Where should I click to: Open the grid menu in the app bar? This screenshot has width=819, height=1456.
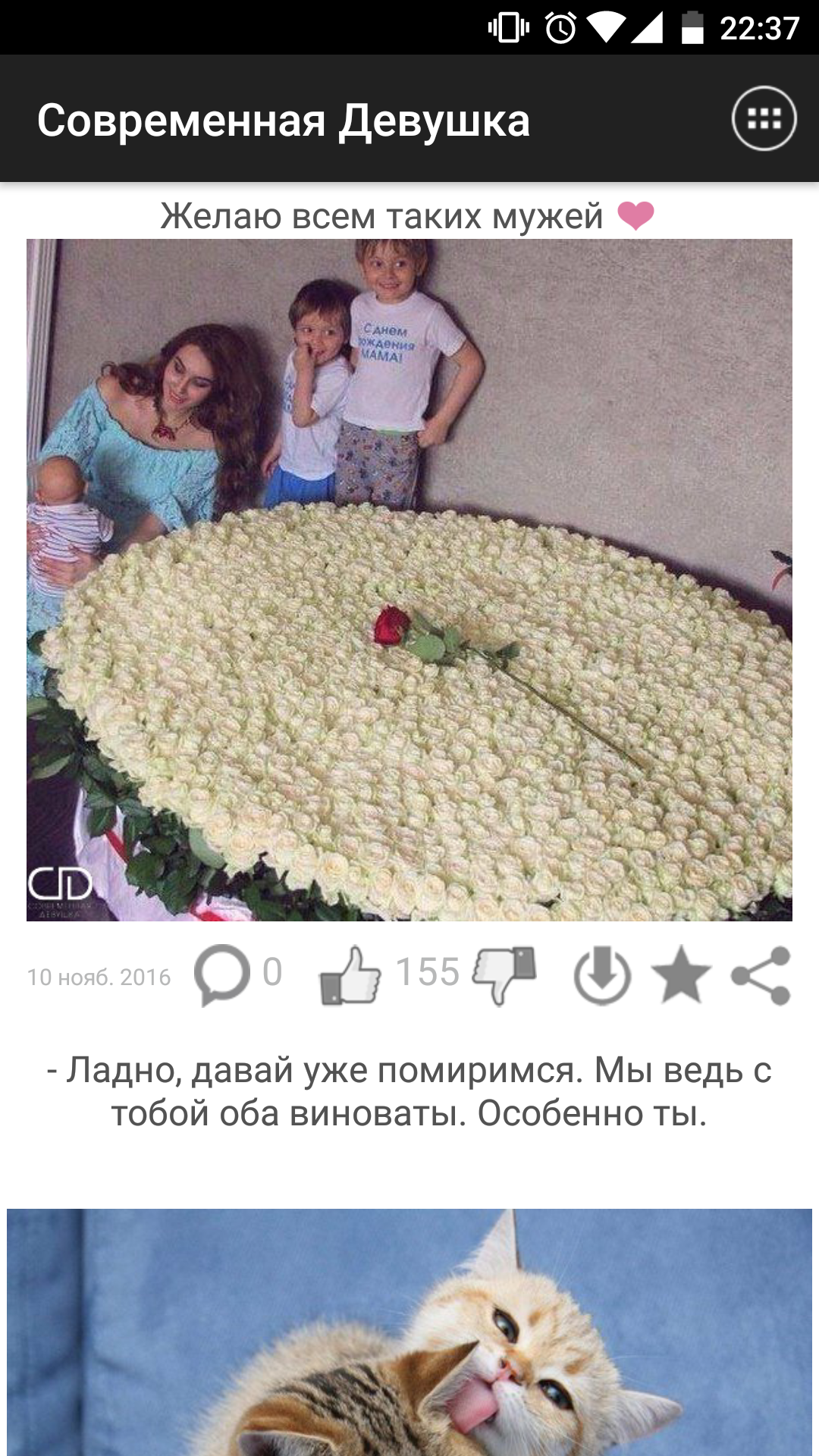pos(764,119)
